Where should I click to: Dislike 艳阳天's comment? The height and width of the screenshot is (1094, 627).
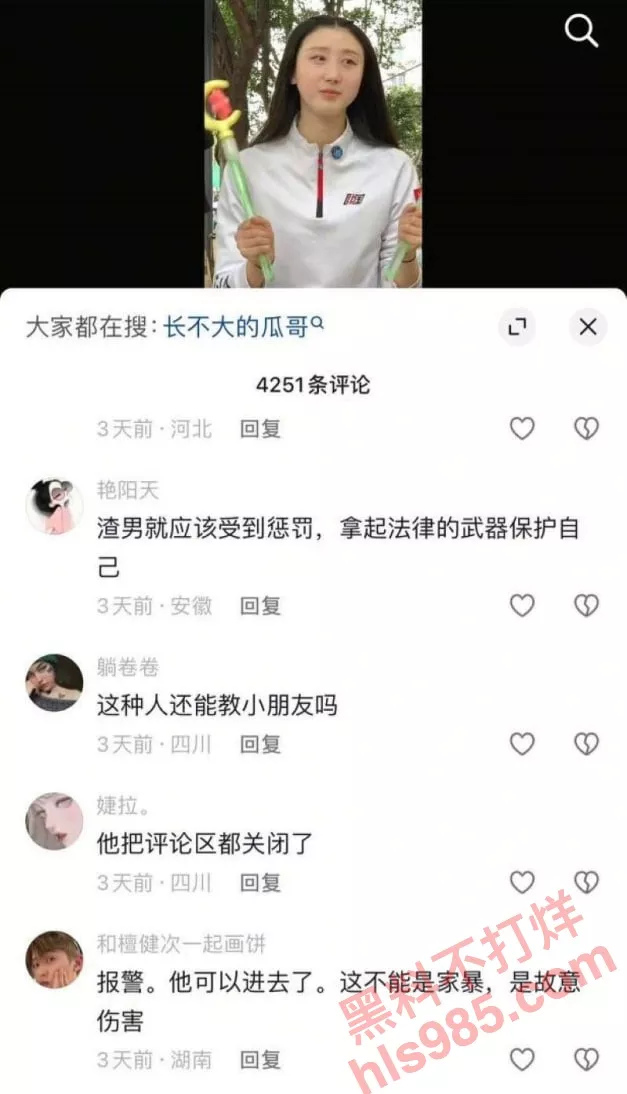(586, 605)
